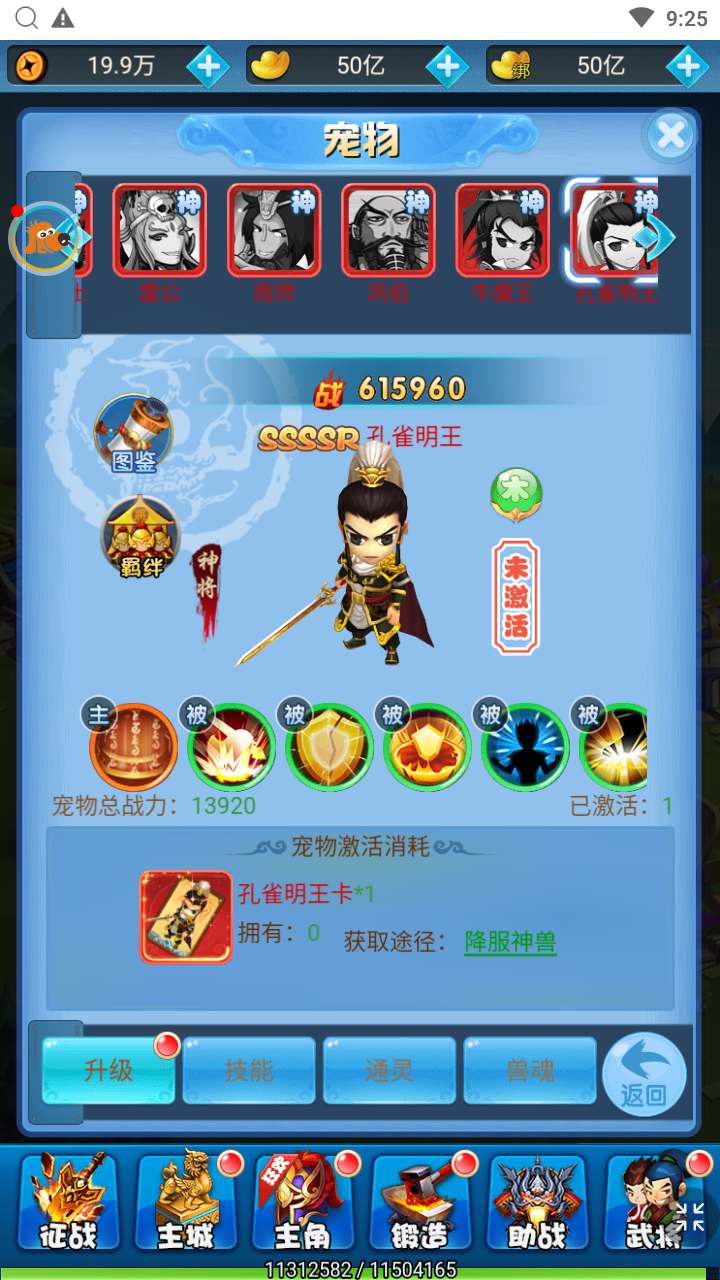The width and height of the screenshot is (720, 1280).
Task: Select the 牛魔王 pet portrait
Action: click(x=503, y=230)
